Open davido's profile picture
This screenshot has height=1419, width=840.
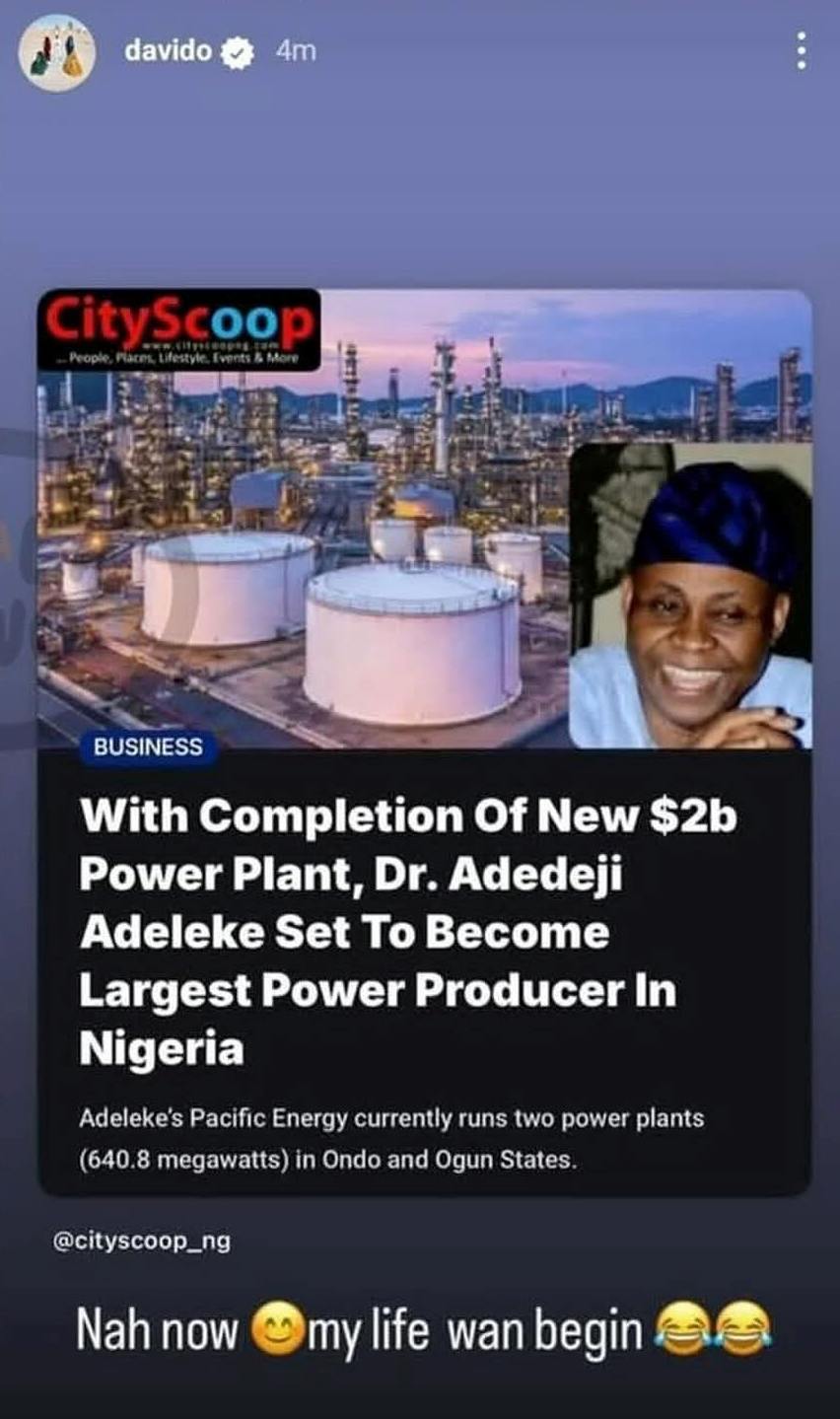pos(57,53)
